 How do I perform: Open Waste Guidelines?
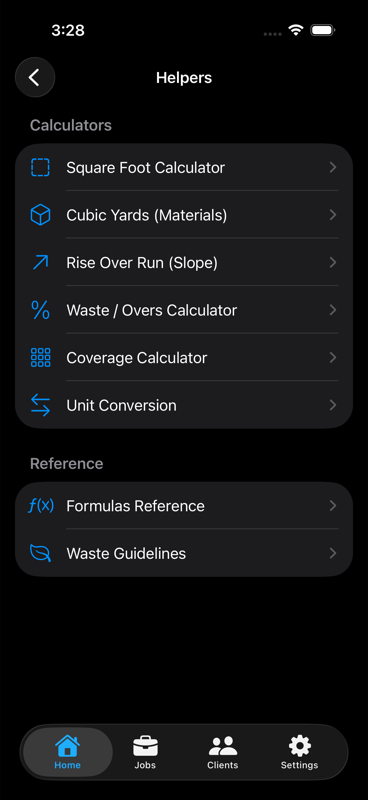[x=184, y=553]
